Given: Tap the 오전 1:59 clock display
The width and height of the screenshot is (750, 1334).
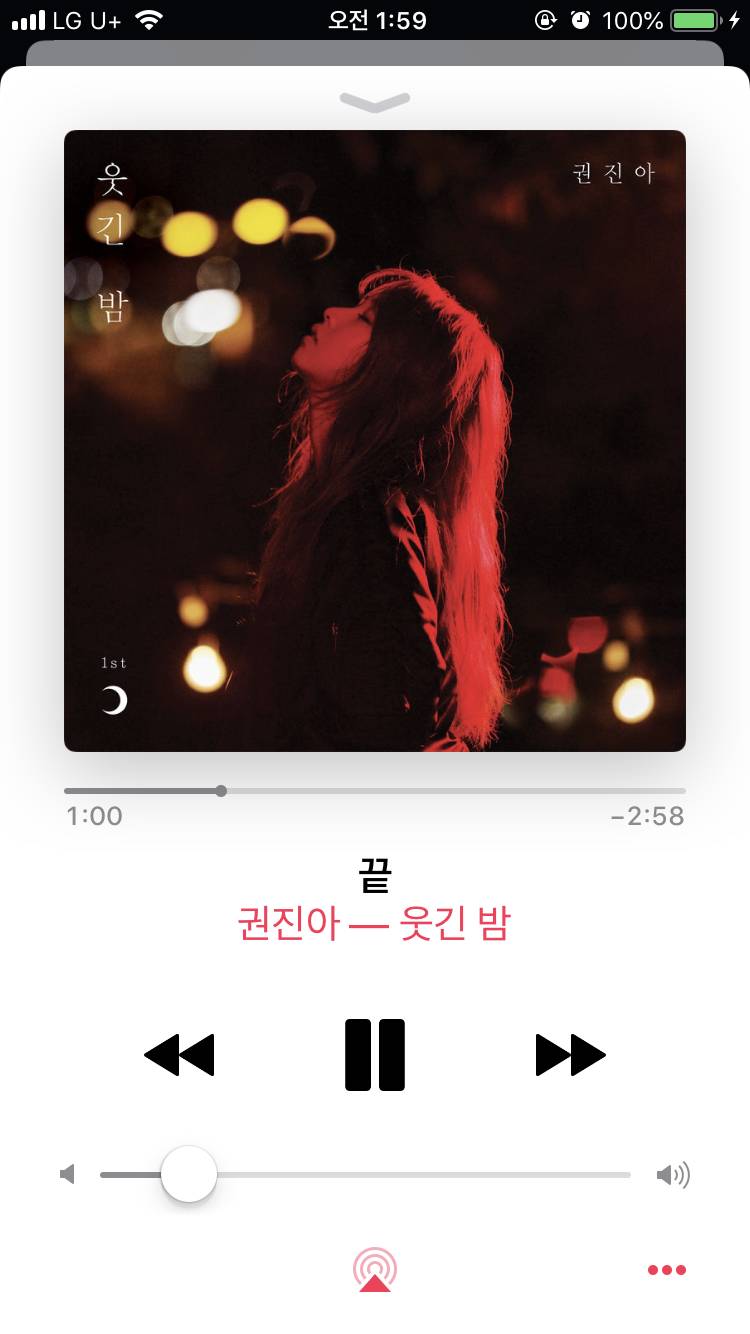Looking at the screenshot, I should tap(375, 18).
